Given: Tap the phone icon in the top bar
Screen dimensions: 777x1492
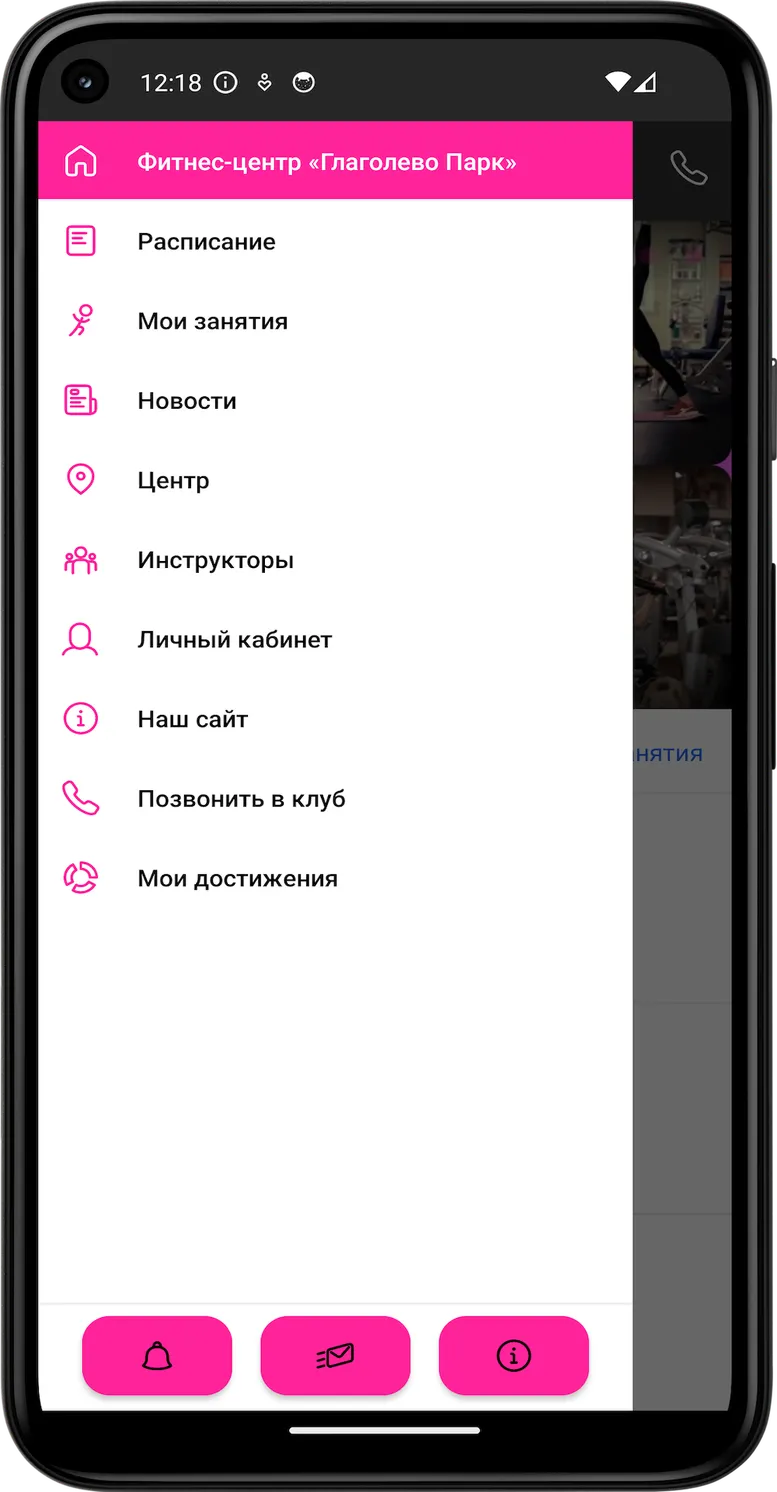Looking at the screenshot, I should (x=688, y=167).
